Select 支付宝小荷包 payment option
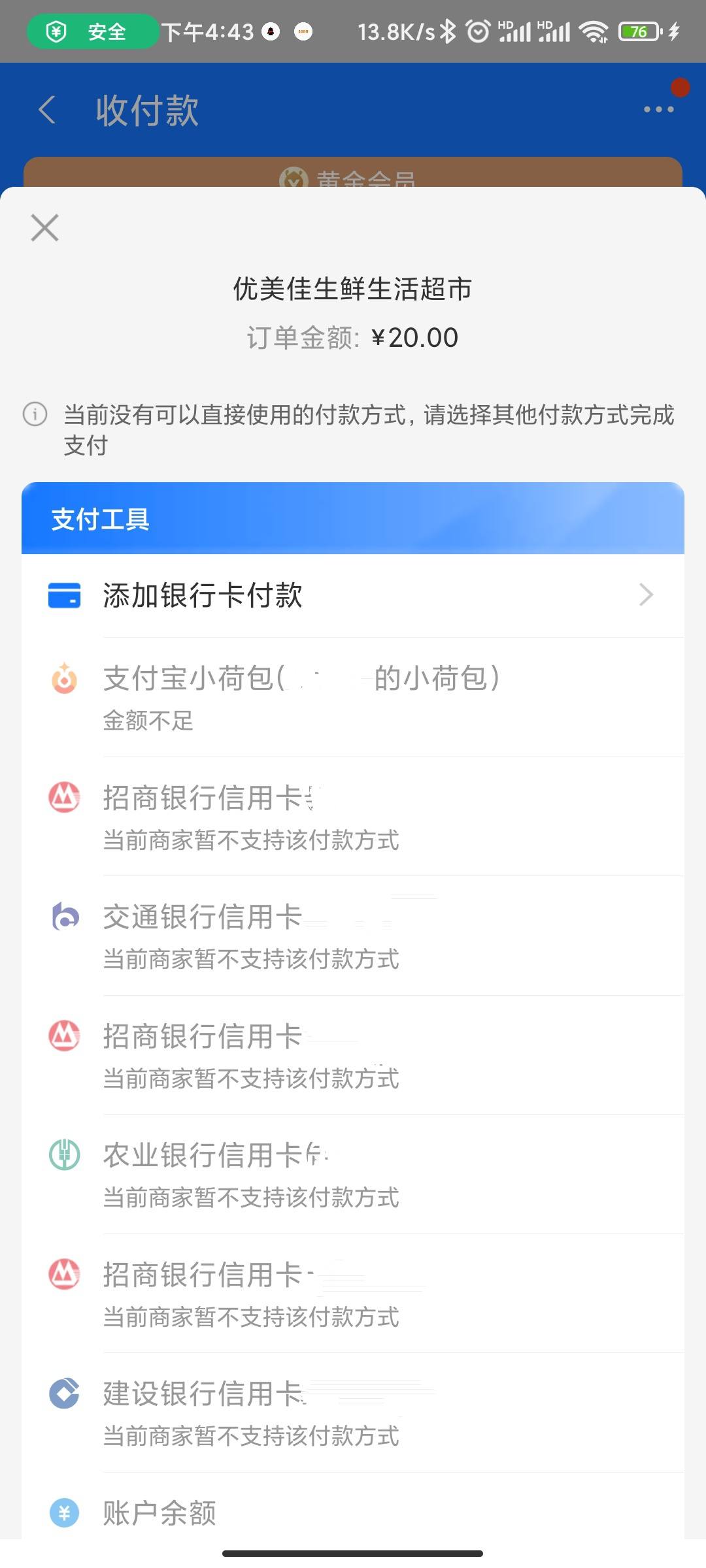706x1568 pixels. [353, 697]
